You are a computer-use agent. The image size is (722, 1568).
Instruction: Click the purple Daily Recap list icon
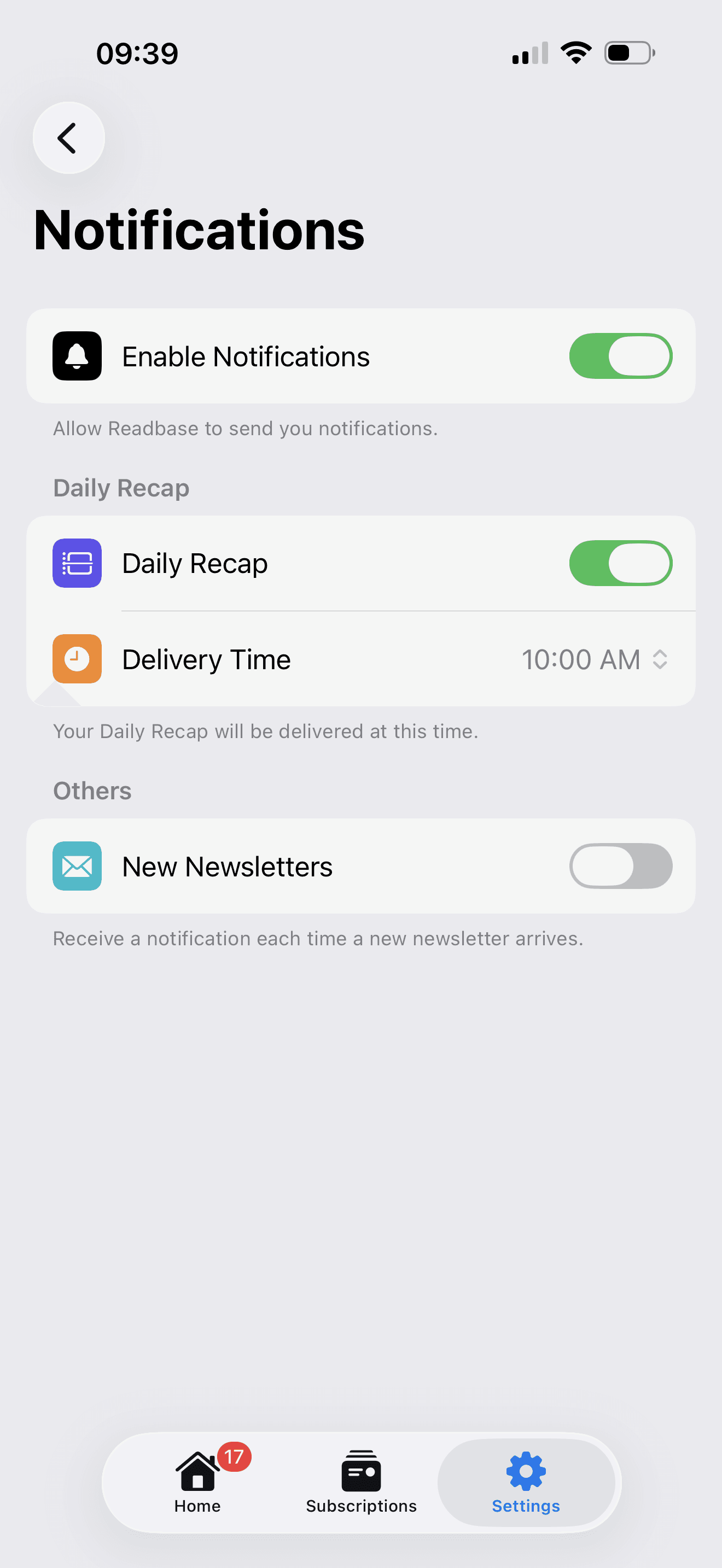coord(76,563)
